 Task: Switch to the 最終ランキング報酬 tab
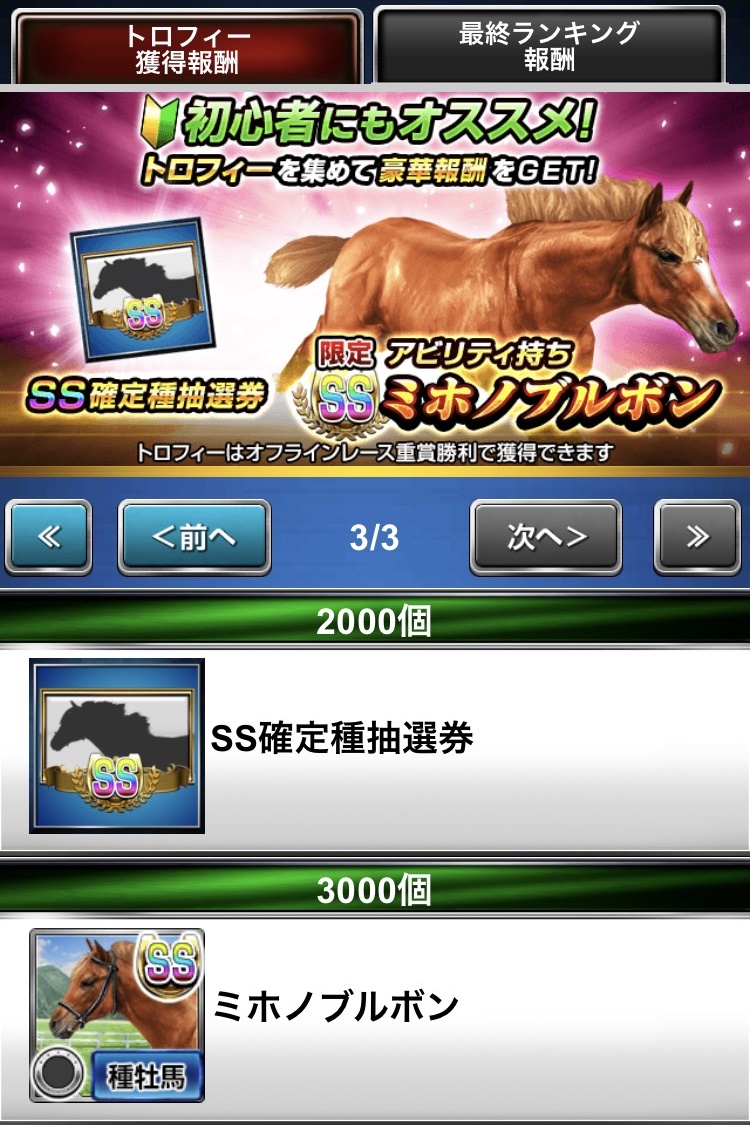[x=548, y=47]
